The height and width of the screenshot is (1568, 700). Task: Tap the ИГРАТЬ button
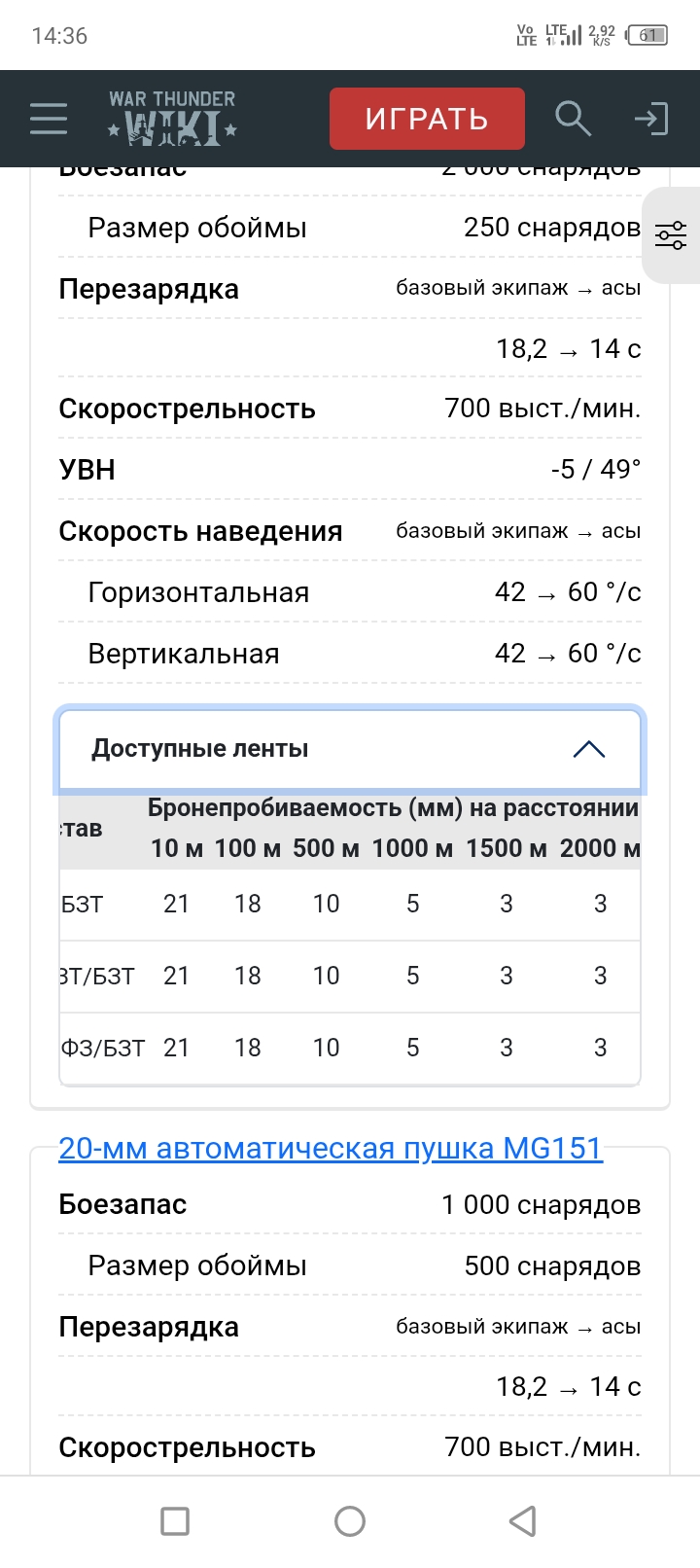[427, 119]
